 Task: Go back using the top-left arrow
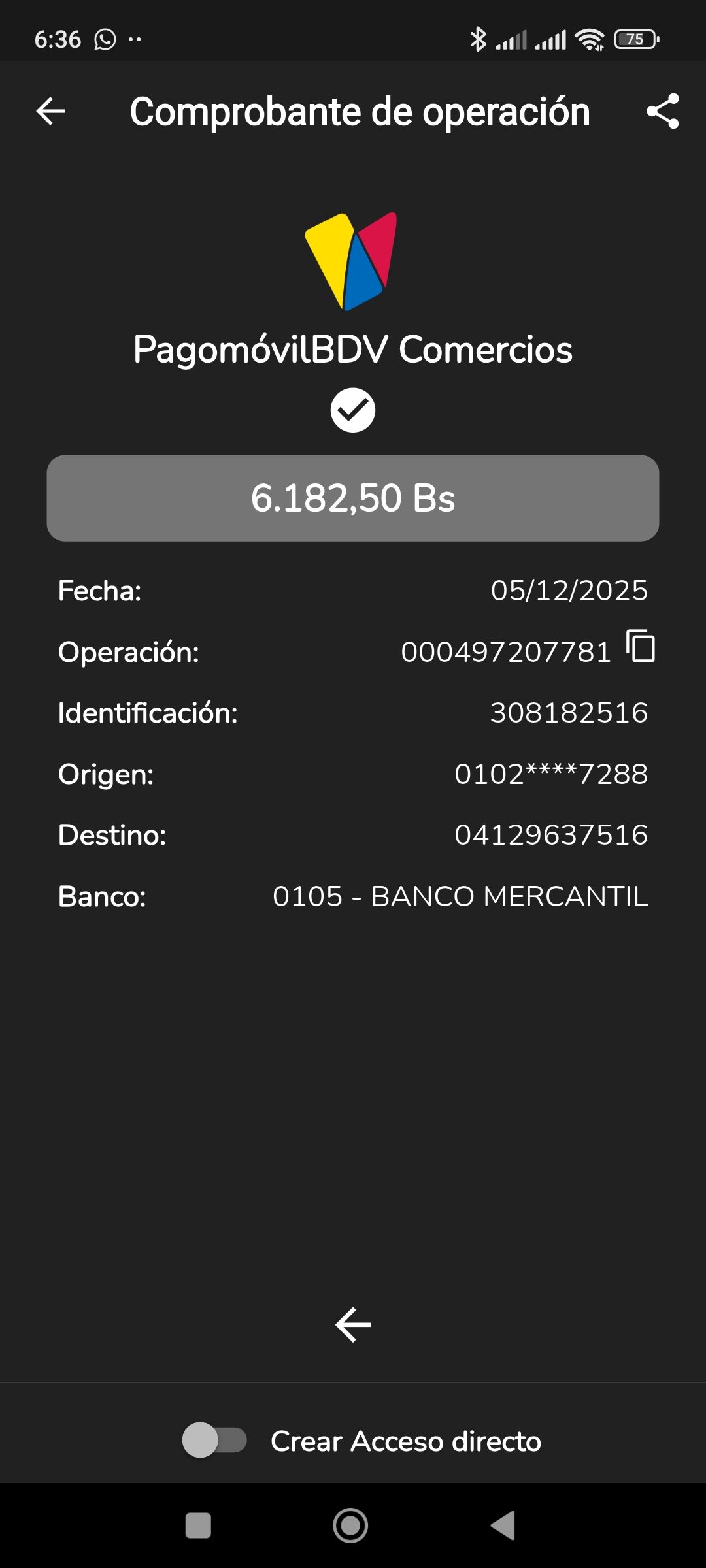50,111
